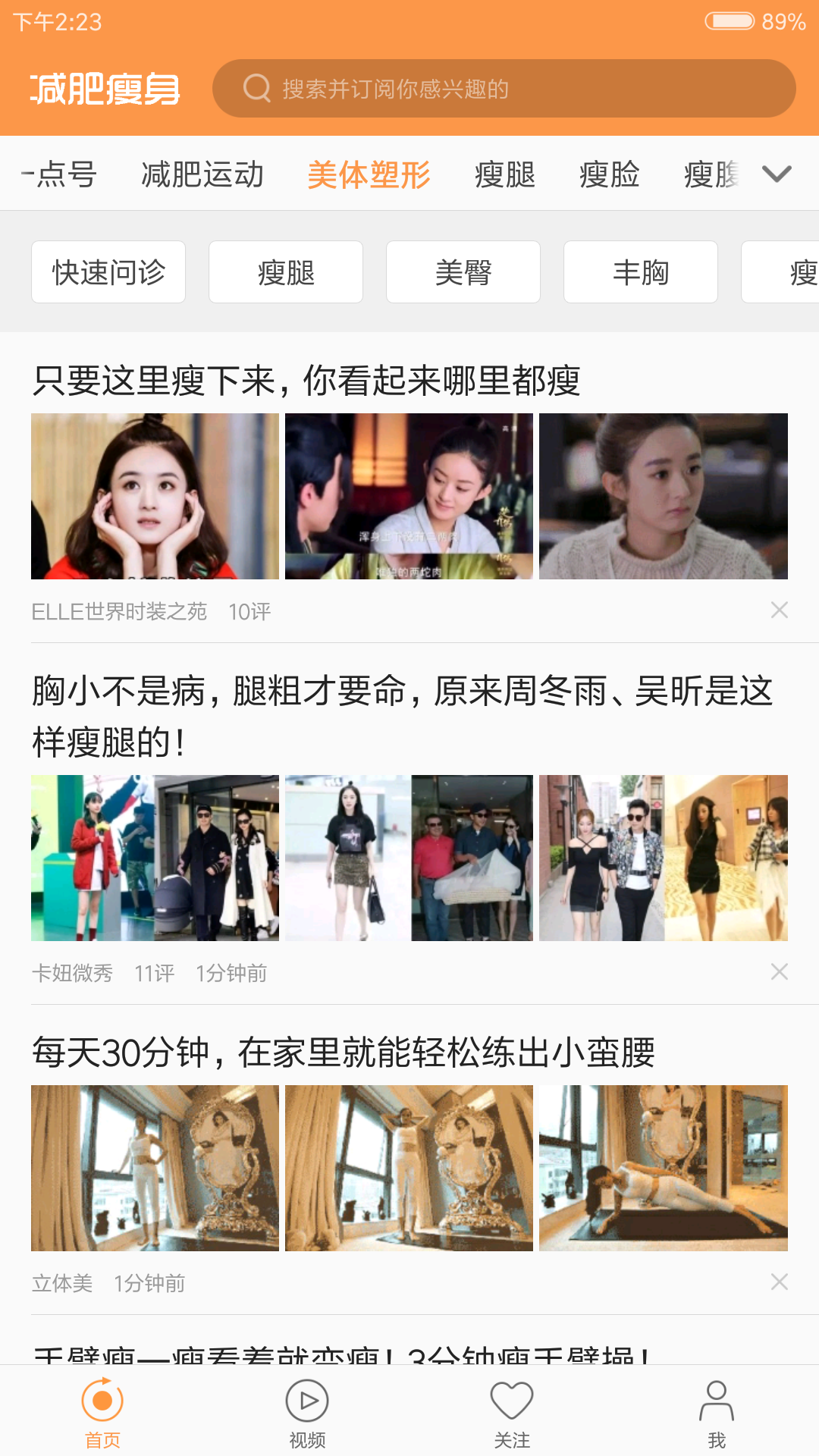This screenshot has height=1456, width=819.
Task: Open article 只要这里瘦下来，你看起来哪里都瘦
Action: [306, 381]
